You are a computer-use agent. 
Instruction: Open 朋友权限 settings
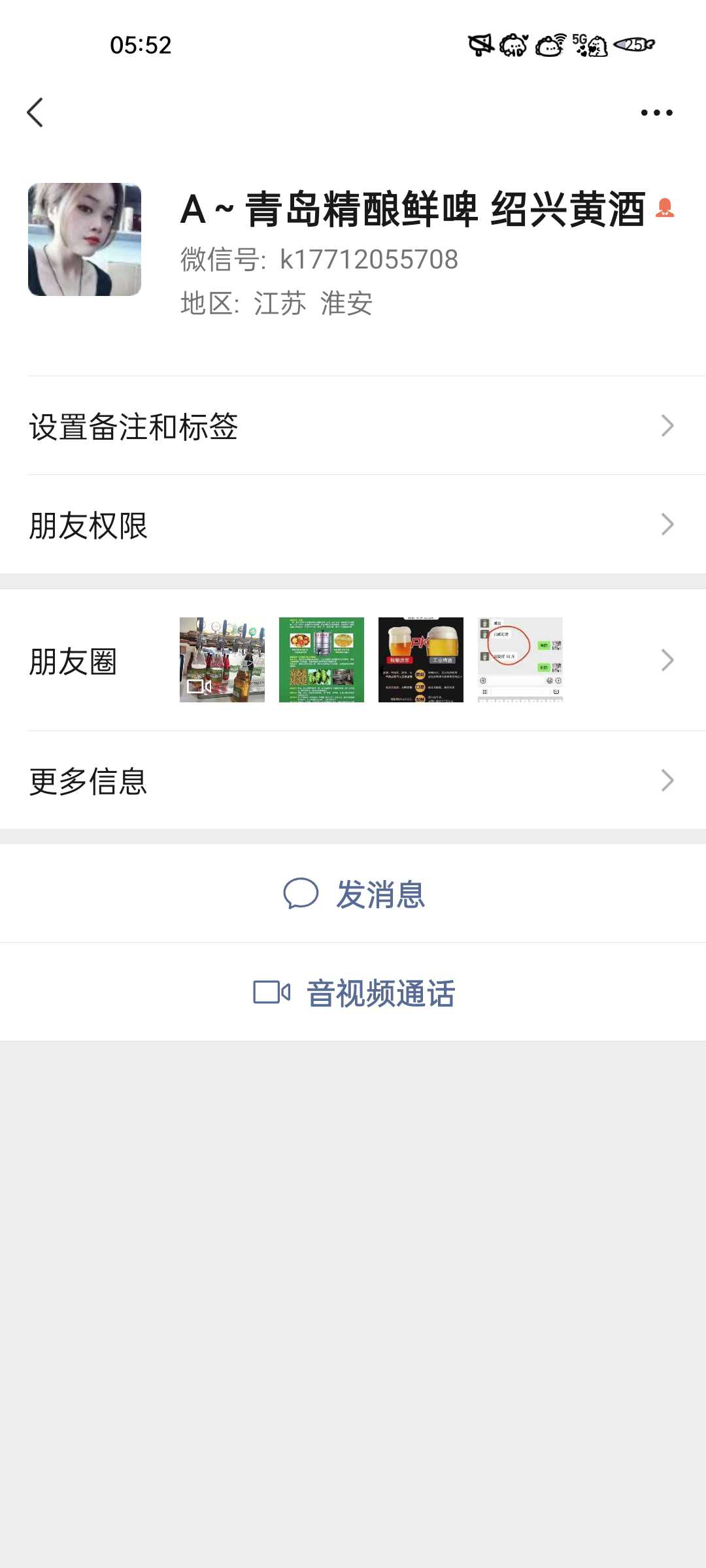353,525
